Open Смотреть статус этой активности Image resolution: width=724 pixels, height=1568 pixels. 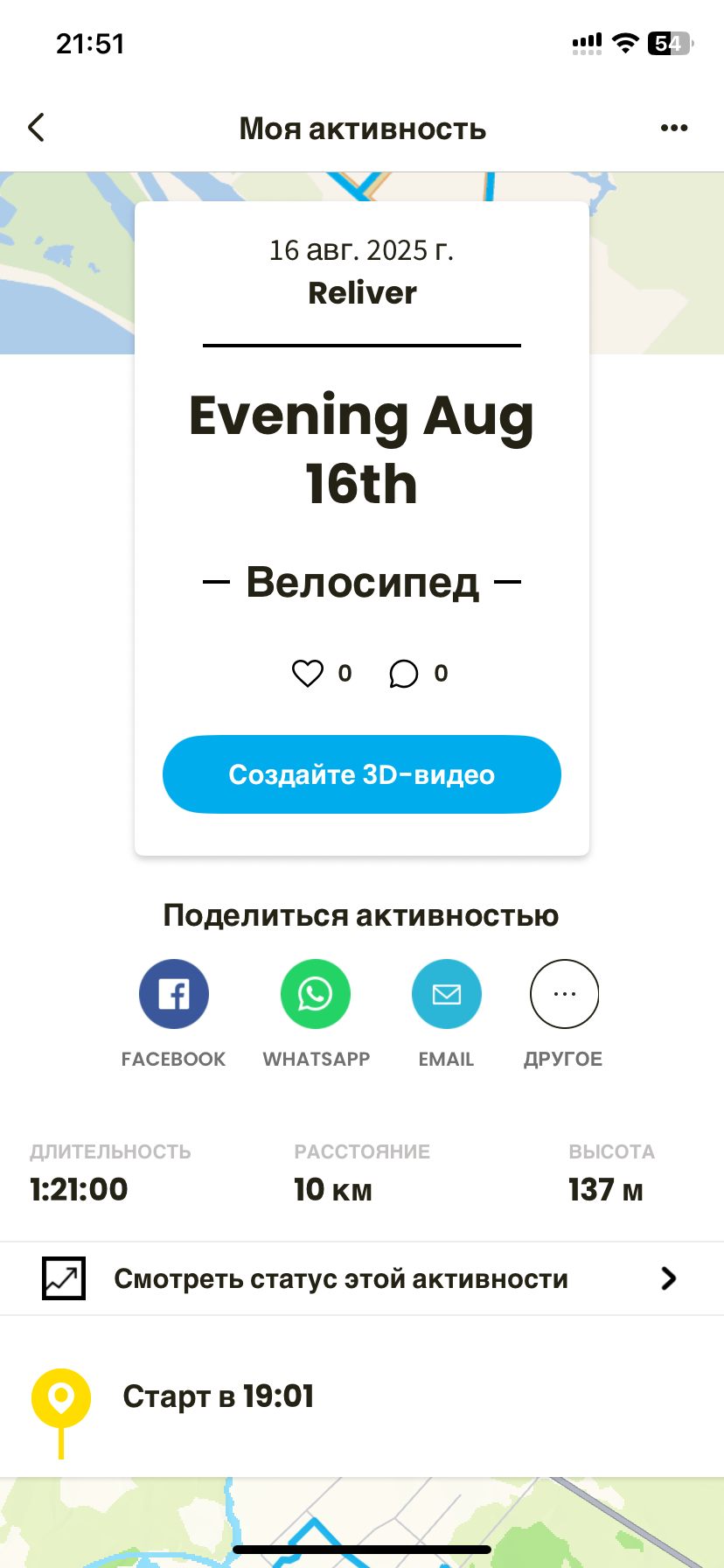pos(362,1278)
